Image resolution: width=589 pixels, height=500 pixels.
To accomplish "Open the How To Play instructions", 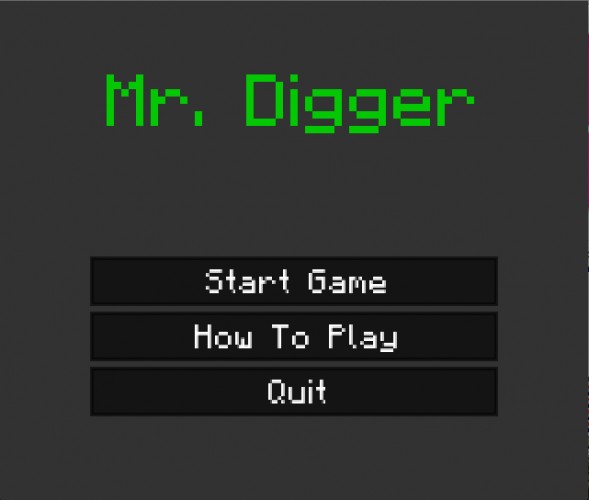I will [x=294, y=337].
